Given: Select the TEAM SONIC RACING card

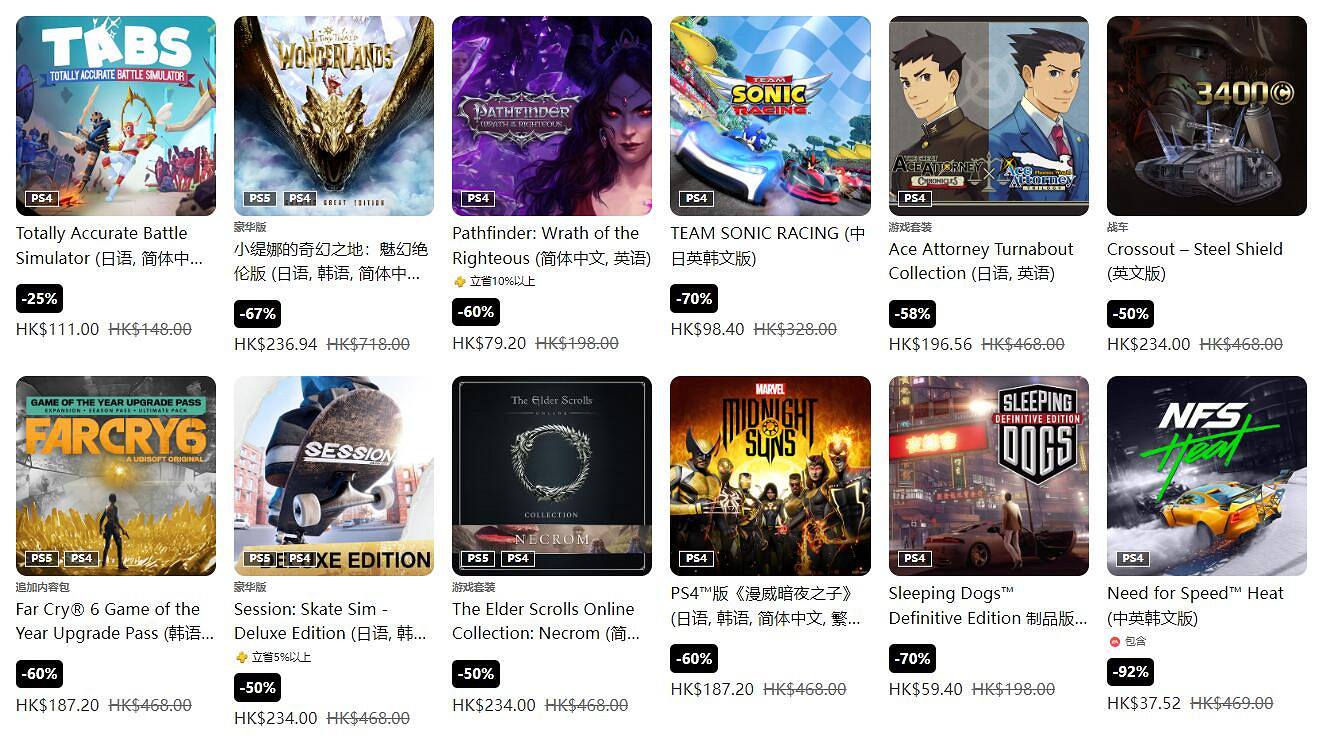Looking at the screenshot, I should click(770, 116).
